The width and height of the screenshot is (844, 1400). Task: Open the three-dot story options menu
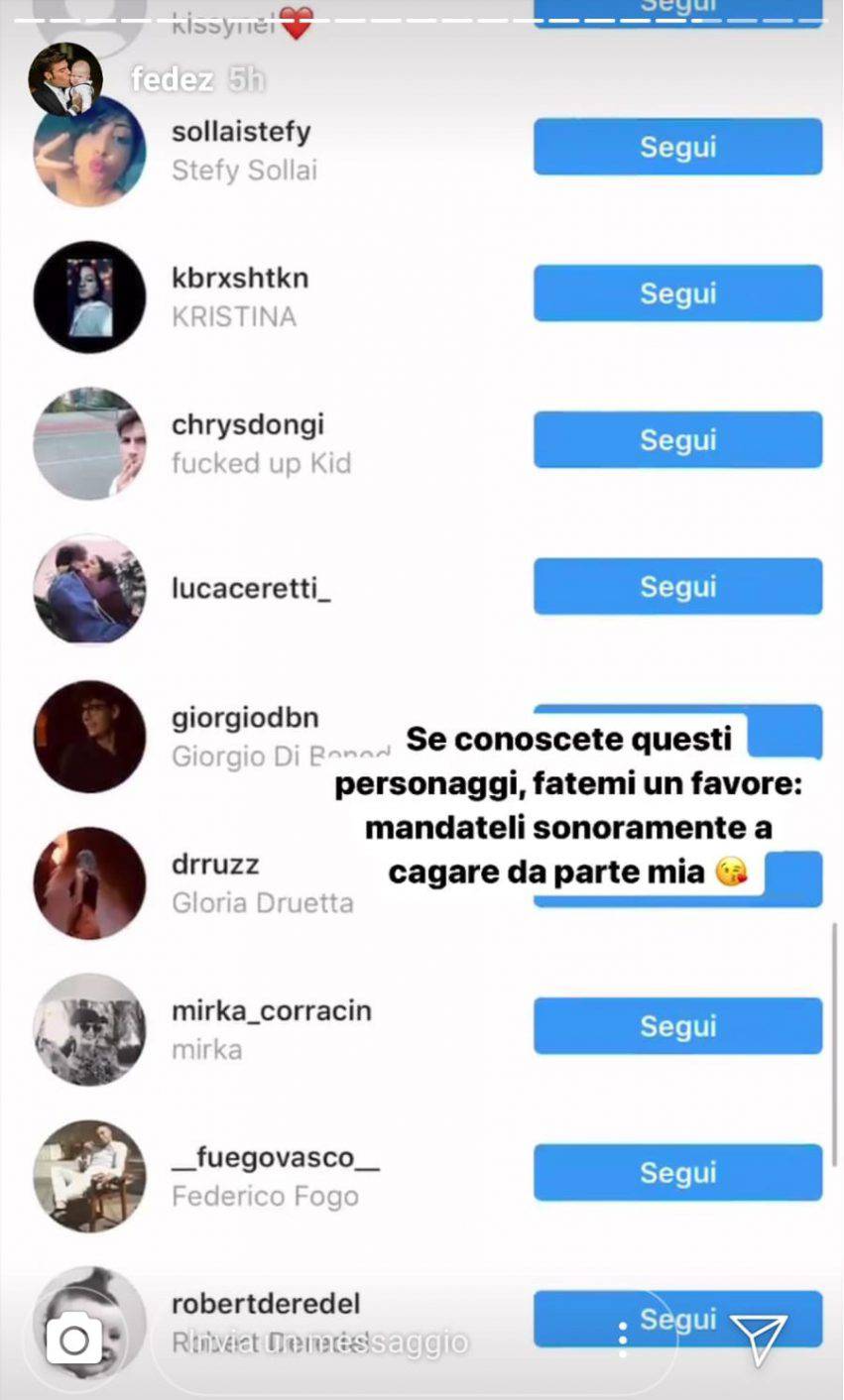pos(623,1340)
